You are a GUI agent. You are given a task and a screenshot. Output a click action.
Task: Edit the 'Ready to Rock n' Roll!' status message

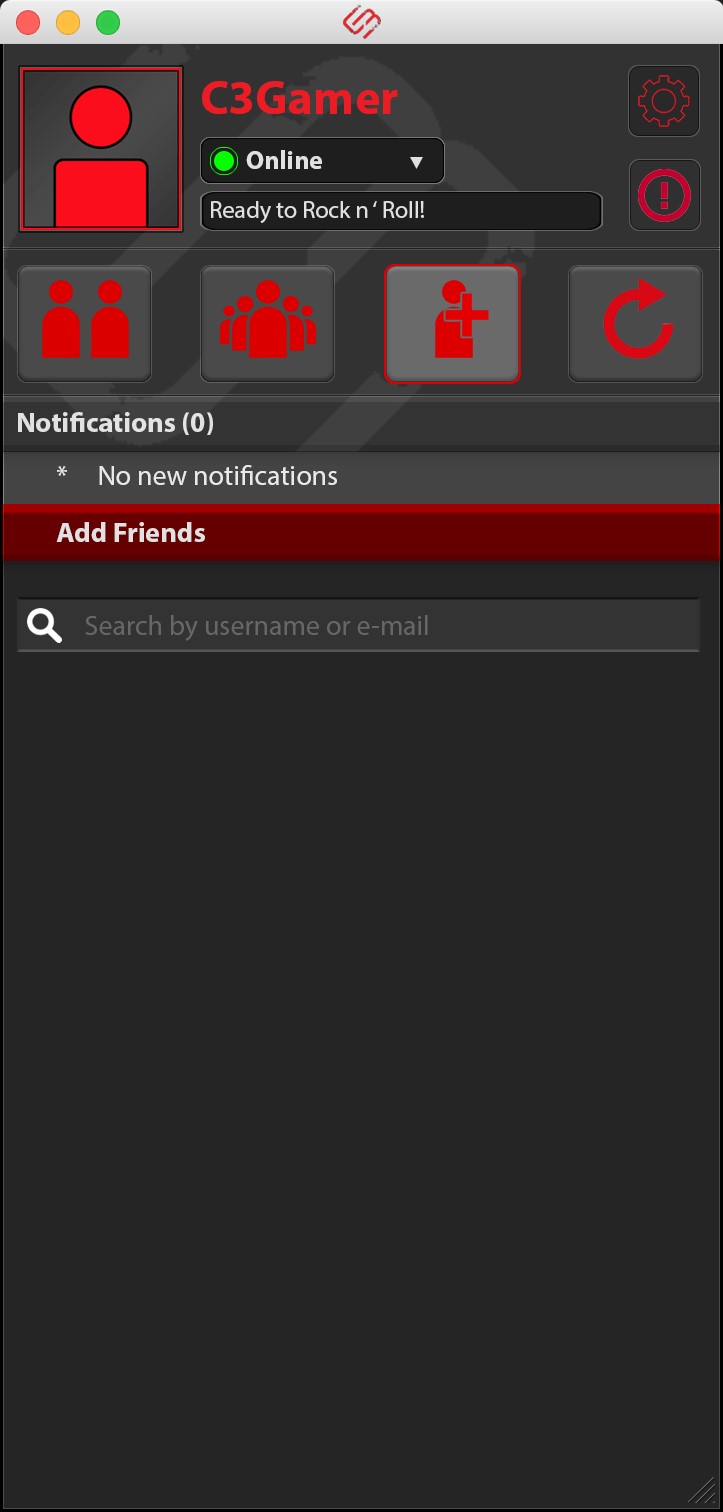pos(401,211)
